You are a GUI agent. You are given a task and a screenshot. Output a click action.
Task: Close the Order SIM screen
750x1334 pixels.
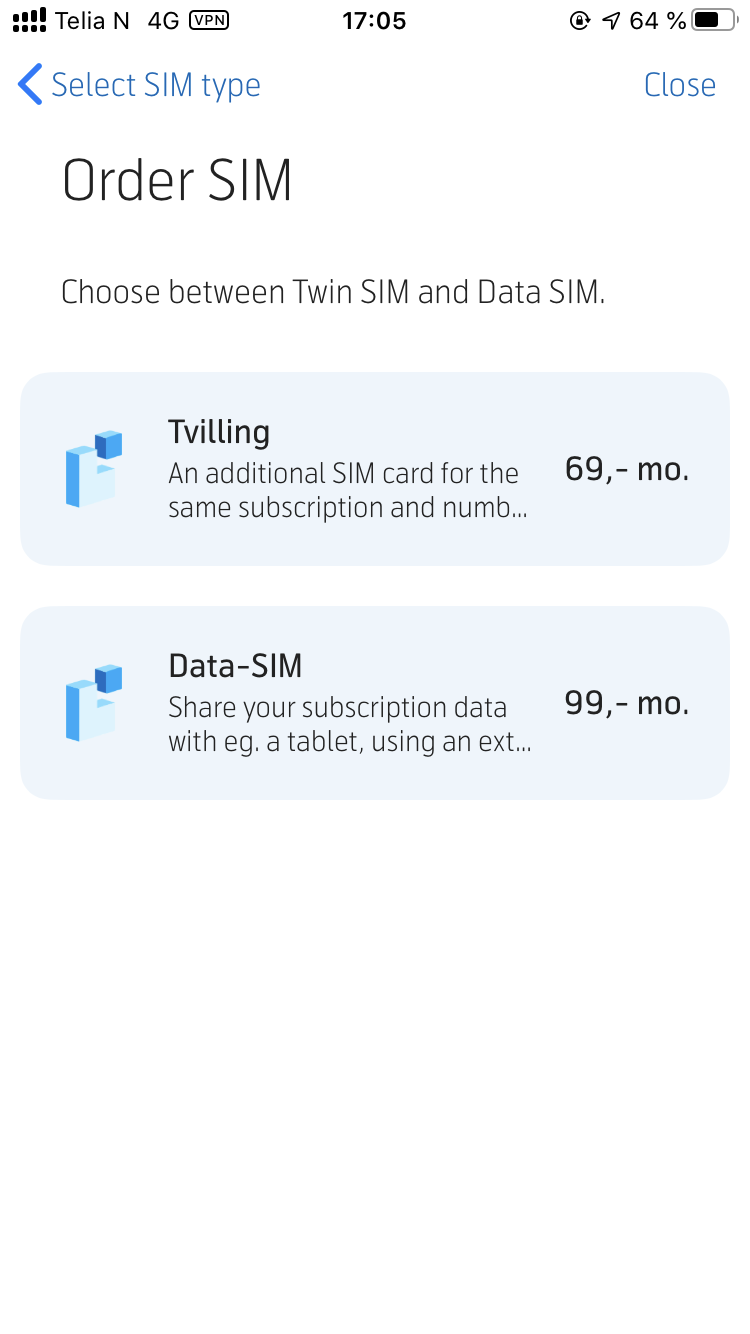pyautogui.click(x=680, y=85)
